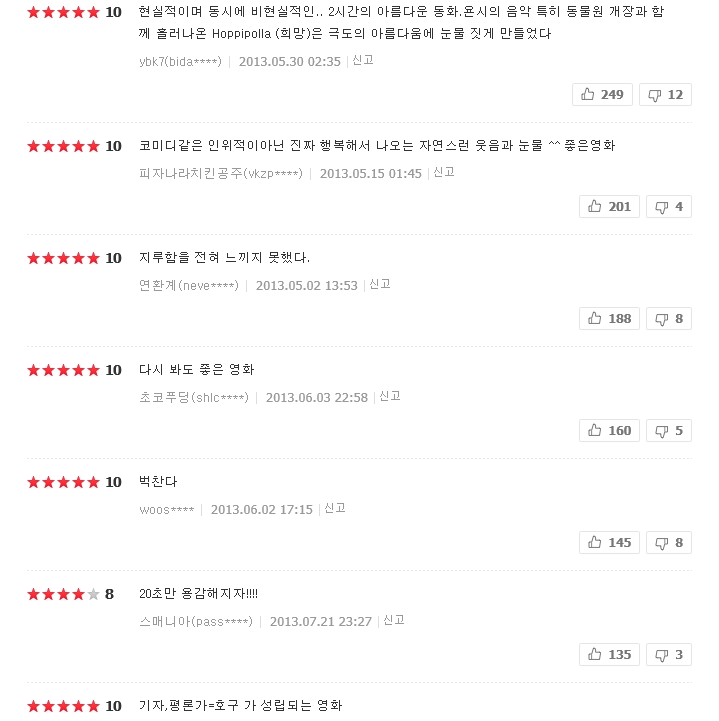The width and height of the screenshot is (719, 721).
Task: Dislike the review by 초코푸딩
Action: coord(668,430)
